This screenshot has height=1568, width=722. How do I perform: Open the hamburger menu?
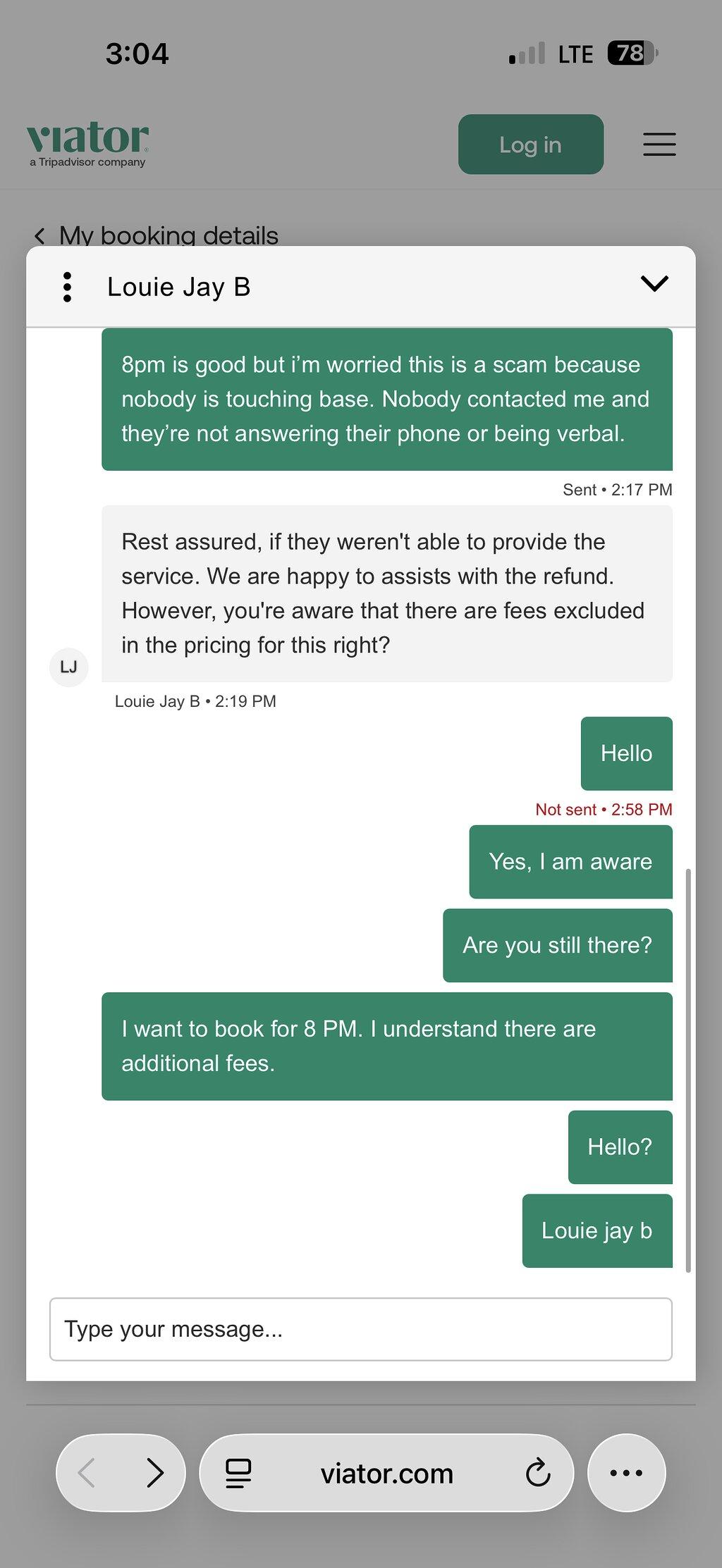pyautogui.click(x=659, y=144)
